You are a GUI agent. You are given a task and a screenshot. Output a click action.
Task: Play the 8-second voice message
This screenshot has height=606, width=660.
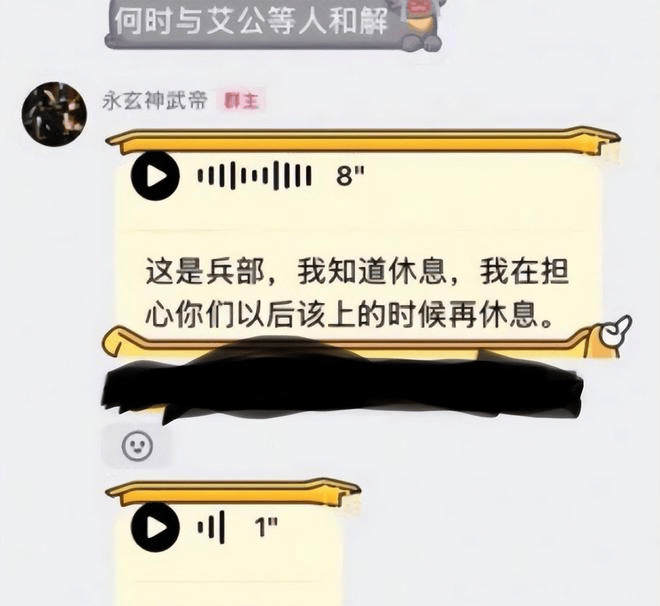point(155,178)
